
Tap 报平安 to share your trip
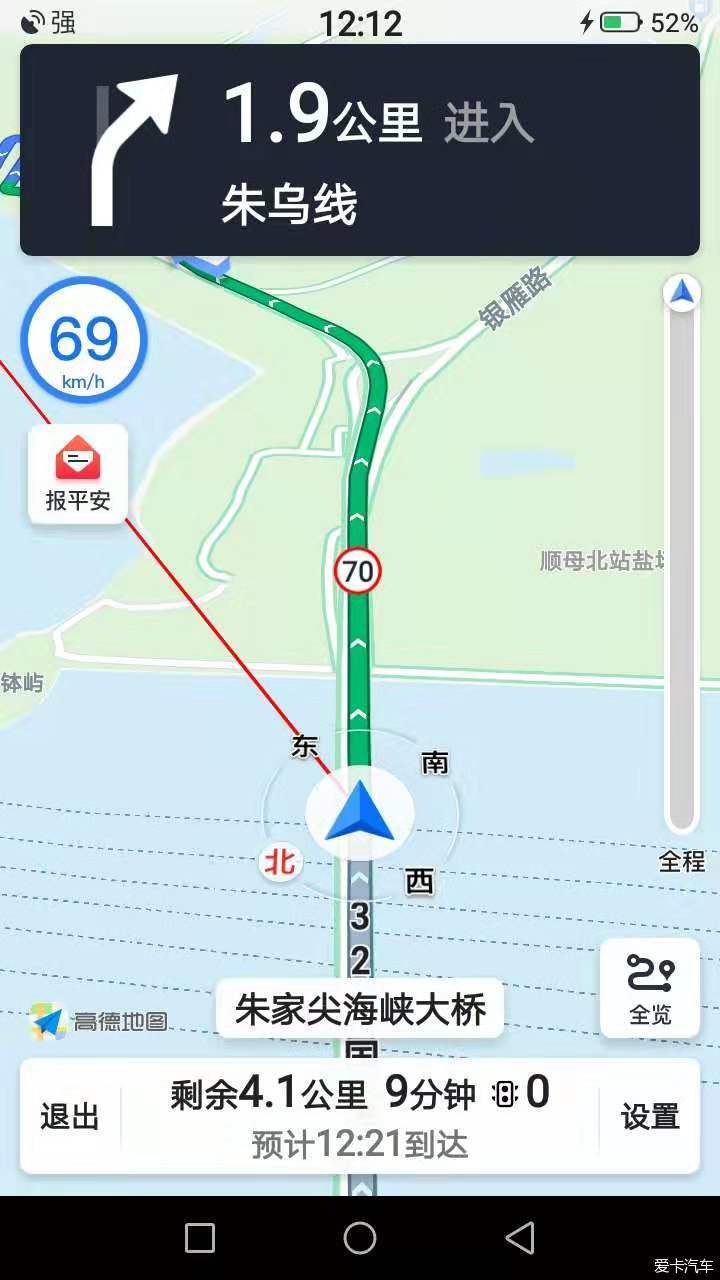tap(78, 475)
